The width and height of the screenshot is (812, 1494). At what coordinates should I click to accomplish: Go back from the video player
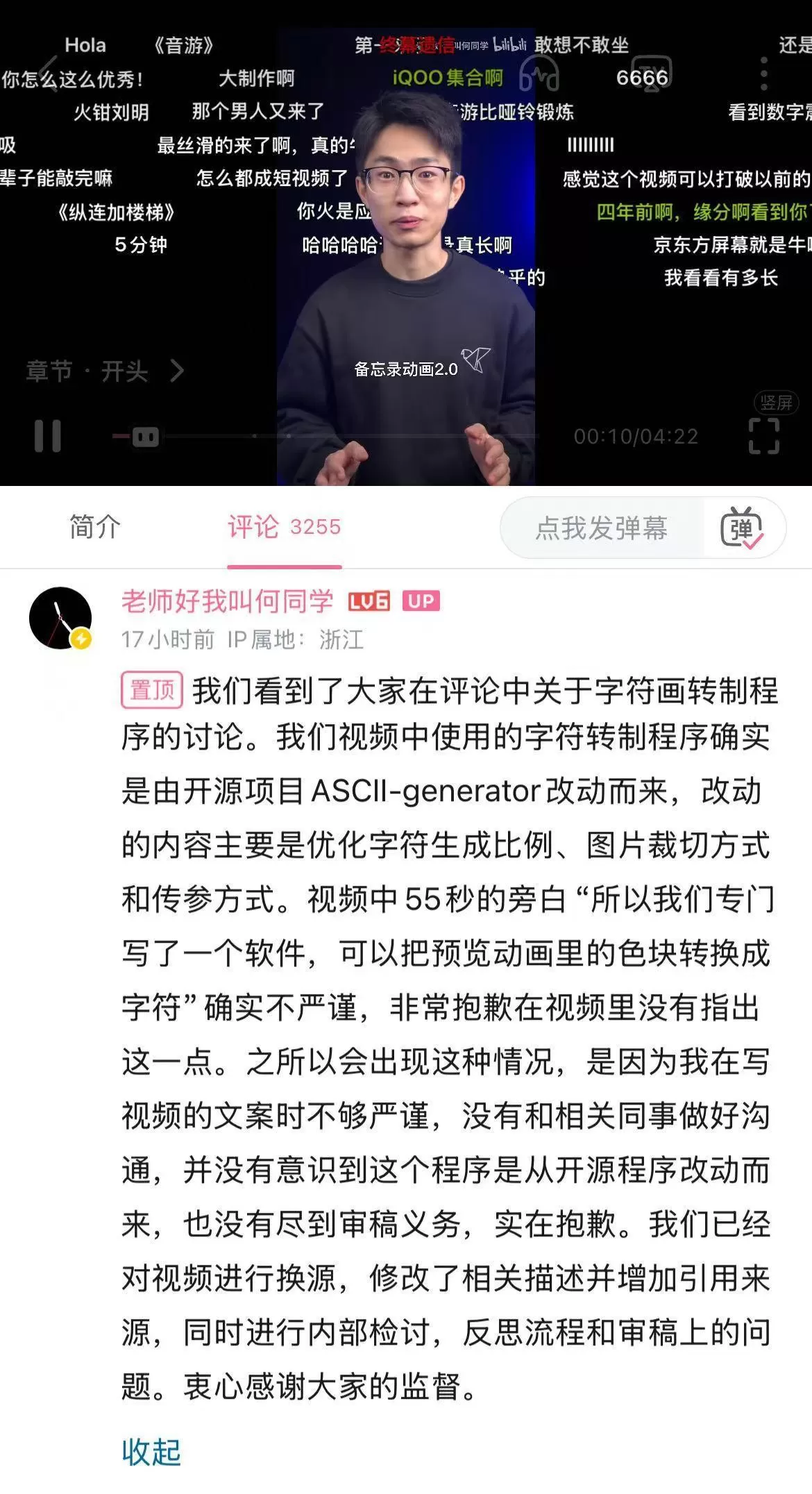[x=49, y=72]
